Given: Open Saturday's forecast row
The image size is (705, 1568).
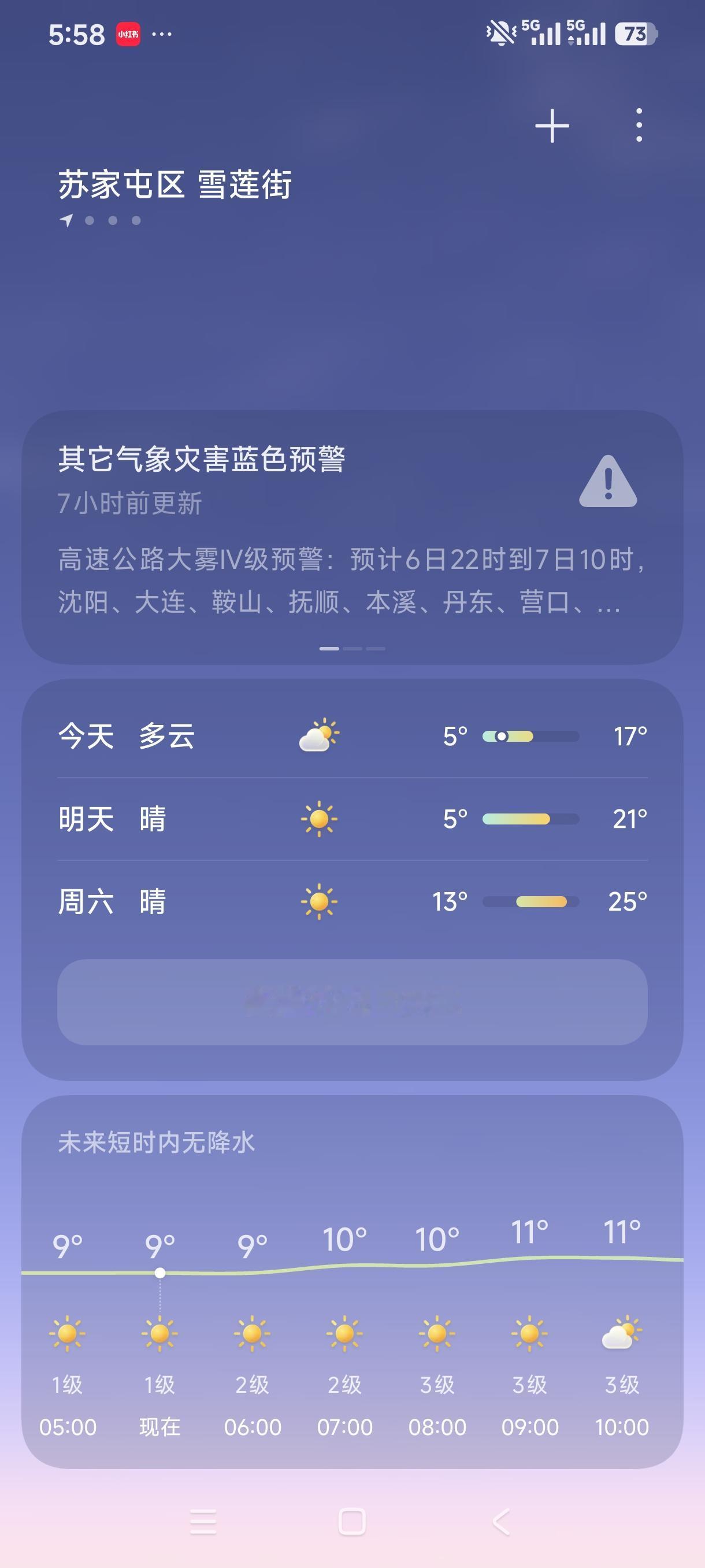Looking at the screenshot, I should pyautogui.click(x=352, y=901).
